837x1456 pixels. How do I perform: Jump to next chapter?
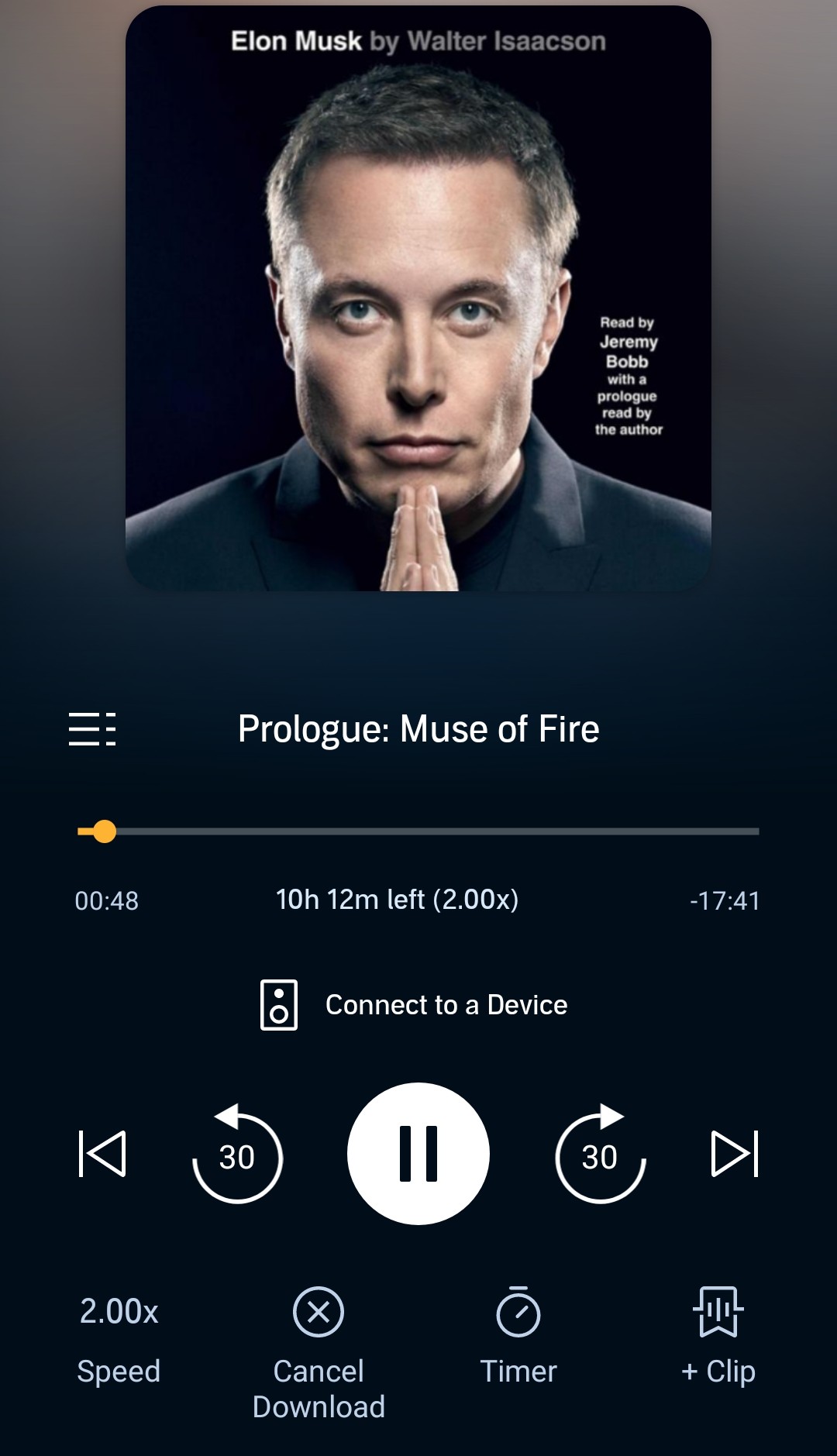(x=734, y=1154)
